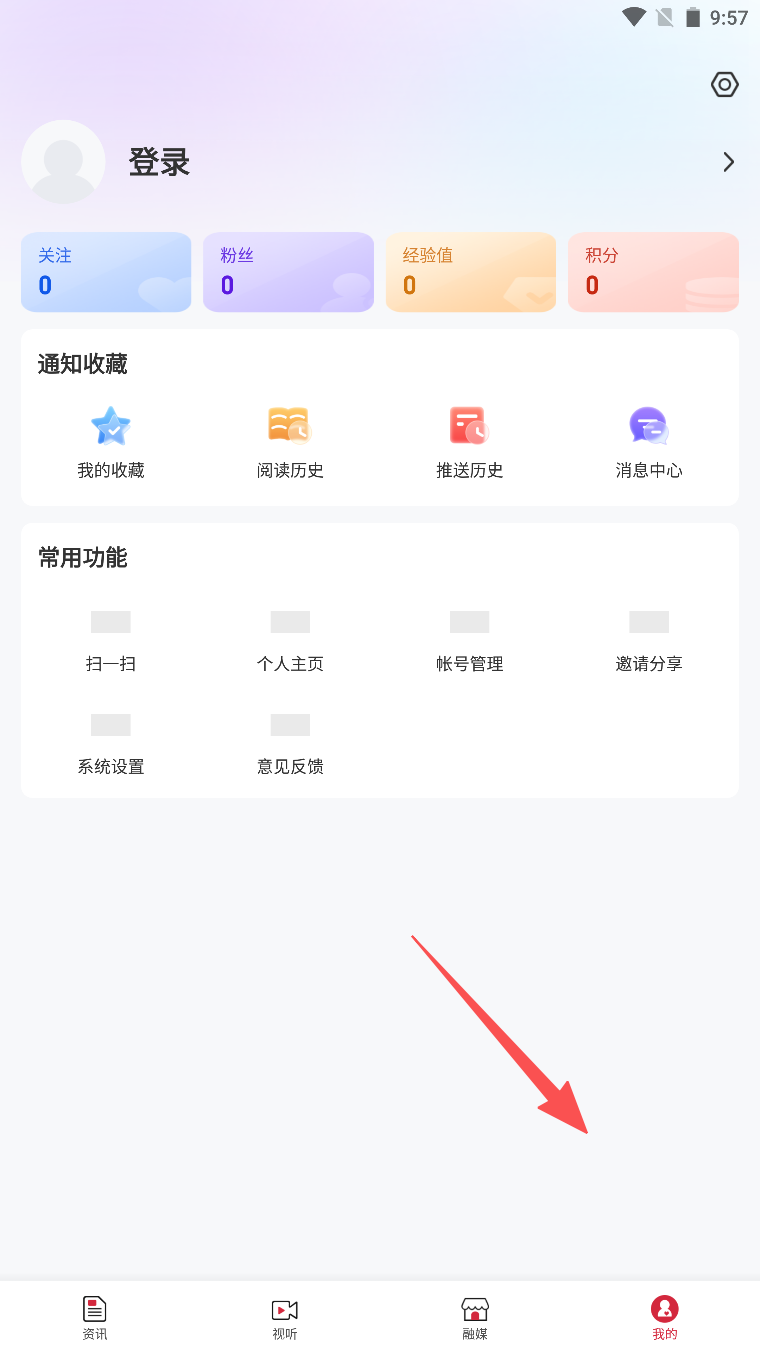Open the settings hexagon icon
This screenshot has height=1350, width=760.
point(725,85)
